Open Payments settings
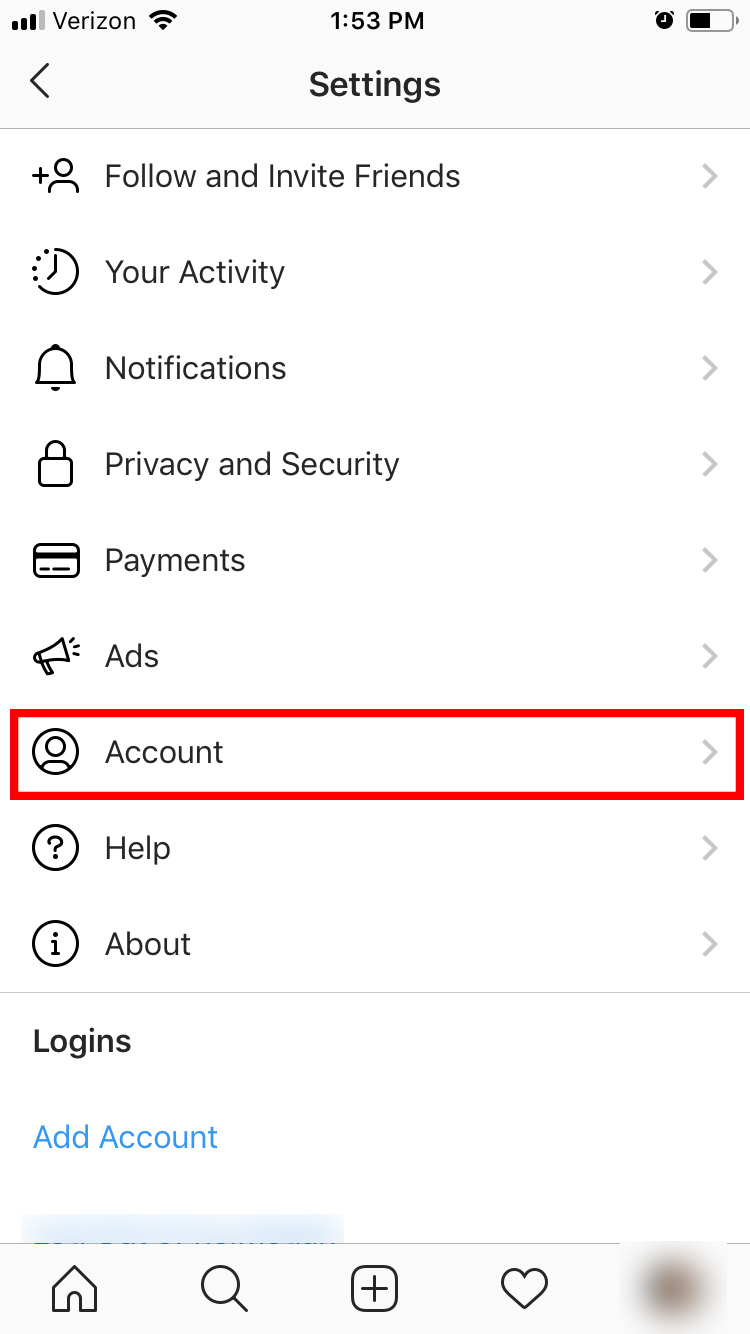The image size is (750, 1334). pos(375,560)
